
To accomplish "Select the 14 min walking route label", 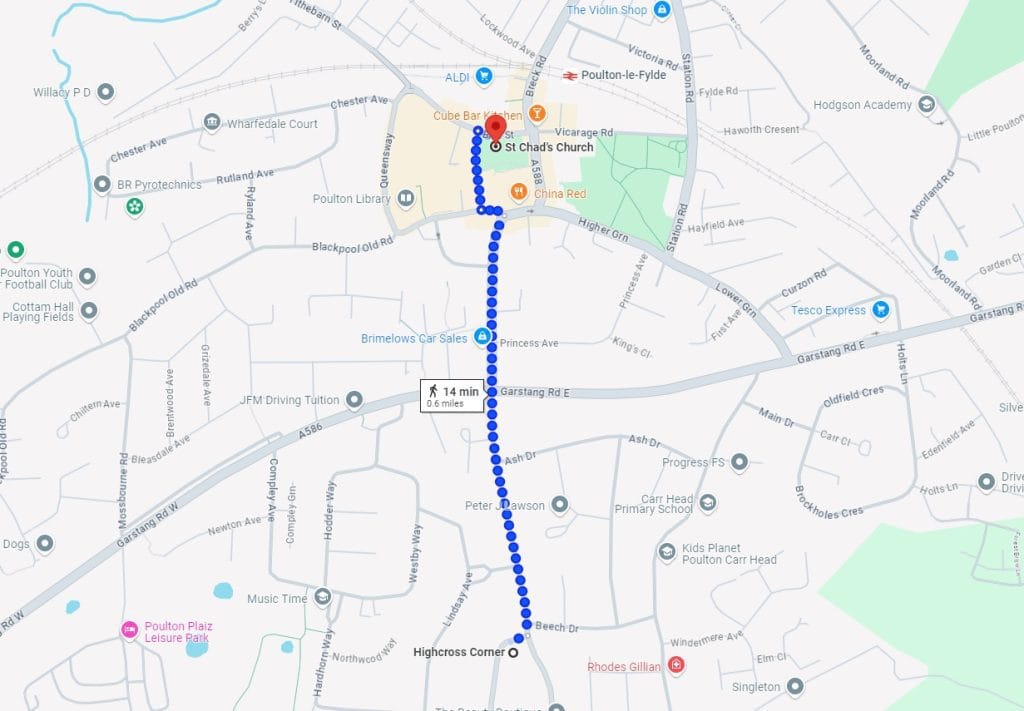I will [453, 396].
